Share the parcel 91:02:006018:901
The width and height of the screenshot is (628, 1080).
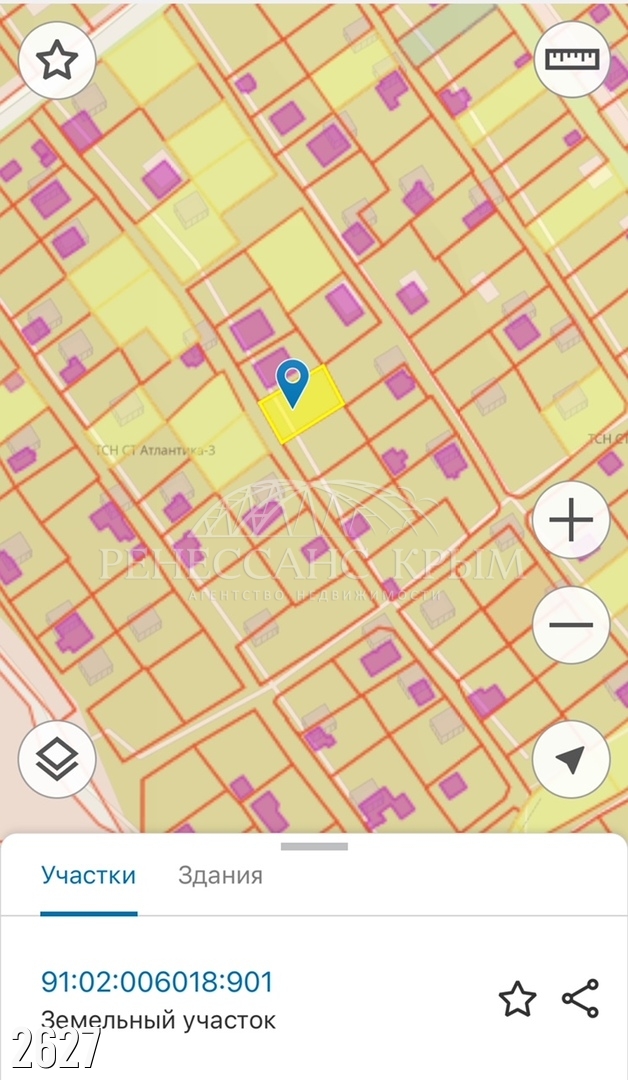pyautogui.click(x=580, y=998)
